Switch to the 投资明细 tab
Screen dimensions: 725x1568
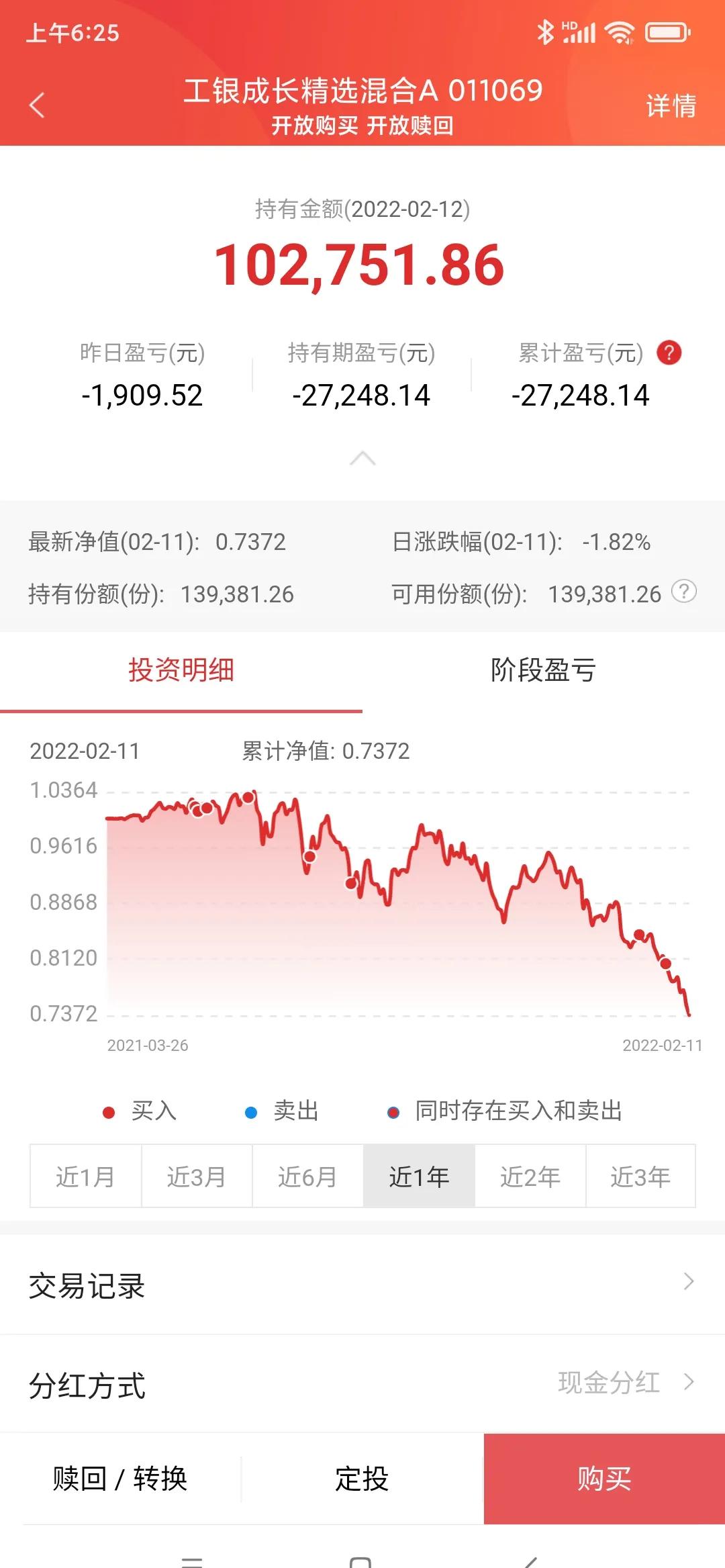coord(181,670)
